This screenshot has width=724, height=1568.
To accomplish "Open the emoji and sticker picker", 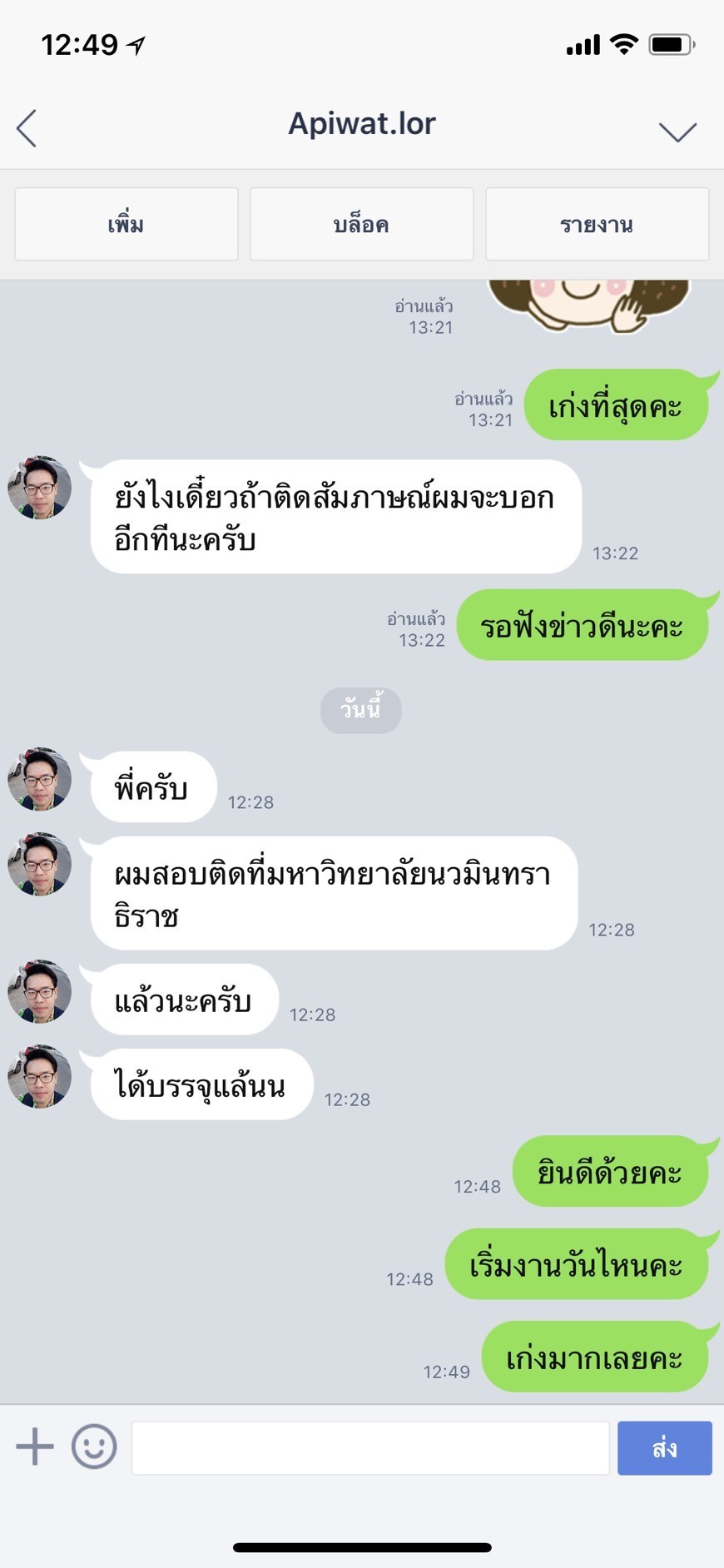I will 94,1446.
